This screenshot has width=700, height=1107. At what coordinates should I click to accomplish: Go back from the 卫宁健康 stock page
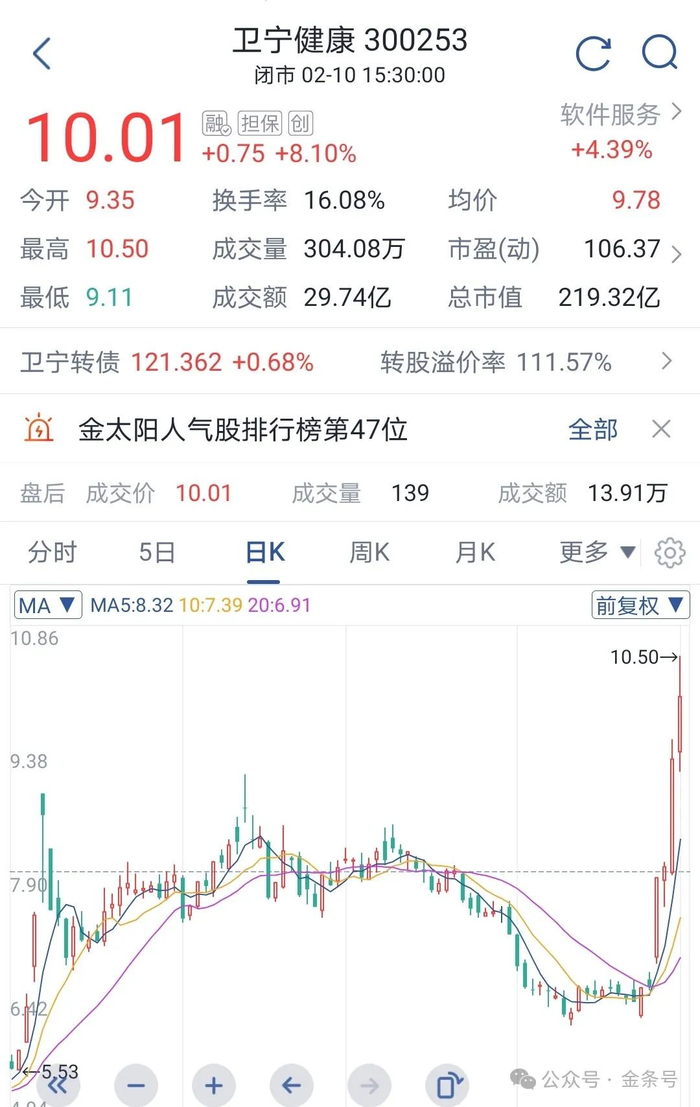pos(41,53)
